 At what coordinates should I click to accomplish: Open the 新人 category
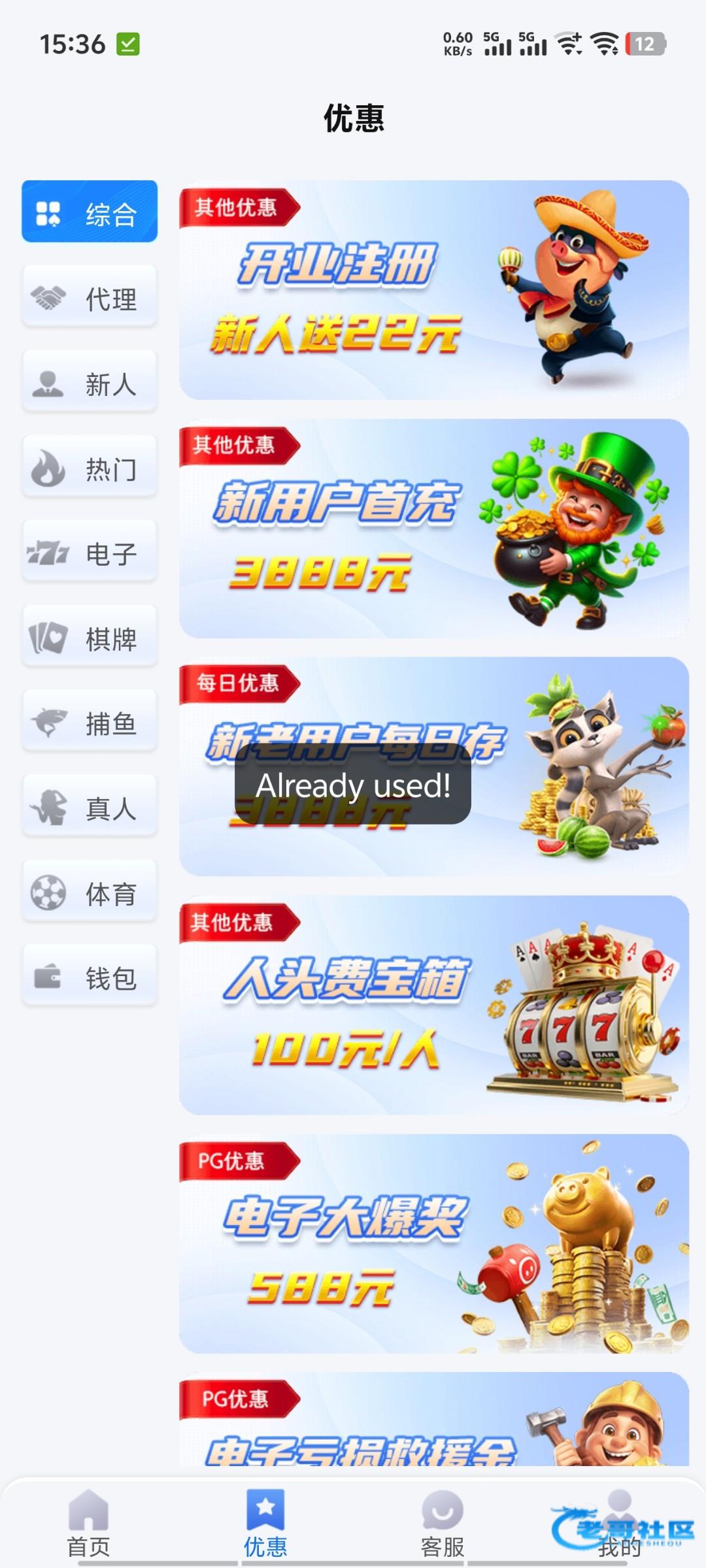click(90, 382)
